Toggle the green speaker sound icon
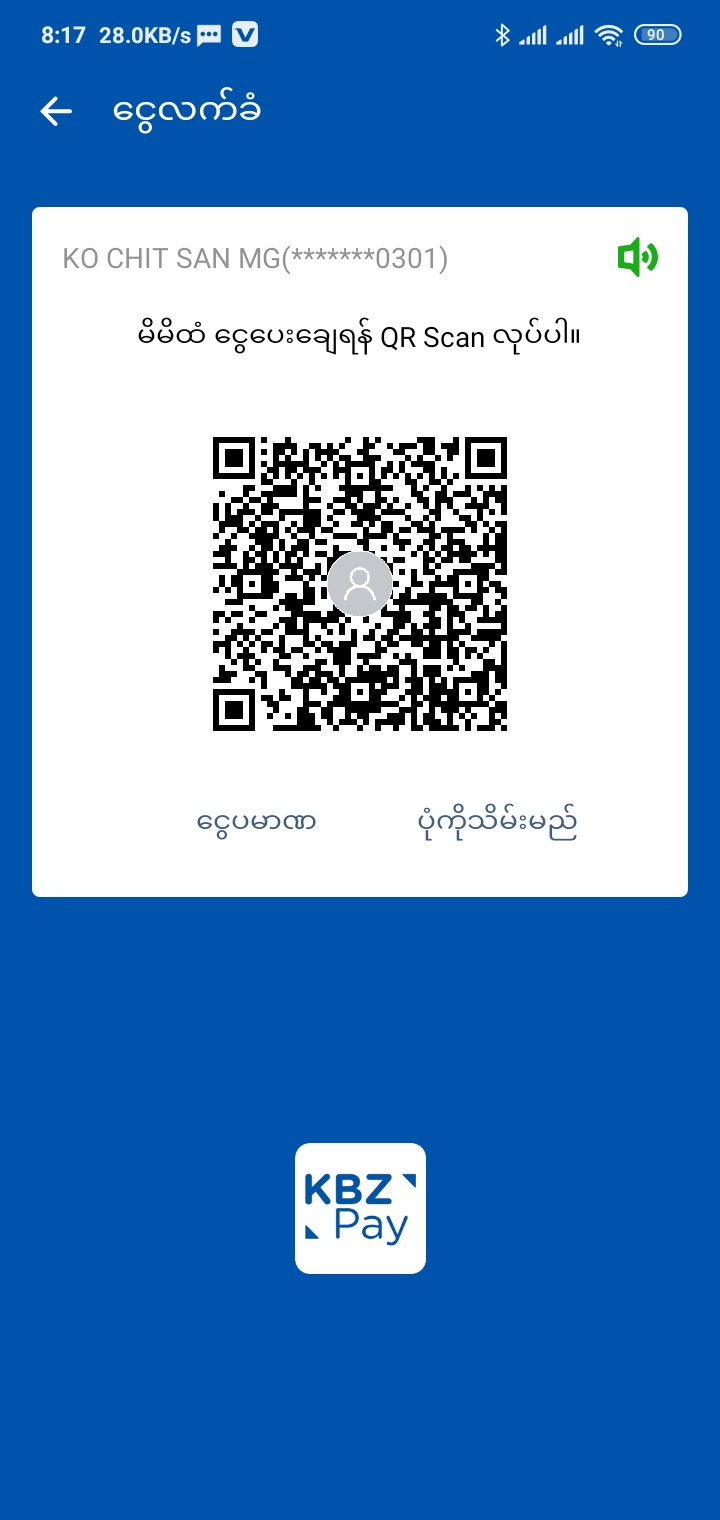Screen dimensions: 720x1520 click(x=637, y=258)
